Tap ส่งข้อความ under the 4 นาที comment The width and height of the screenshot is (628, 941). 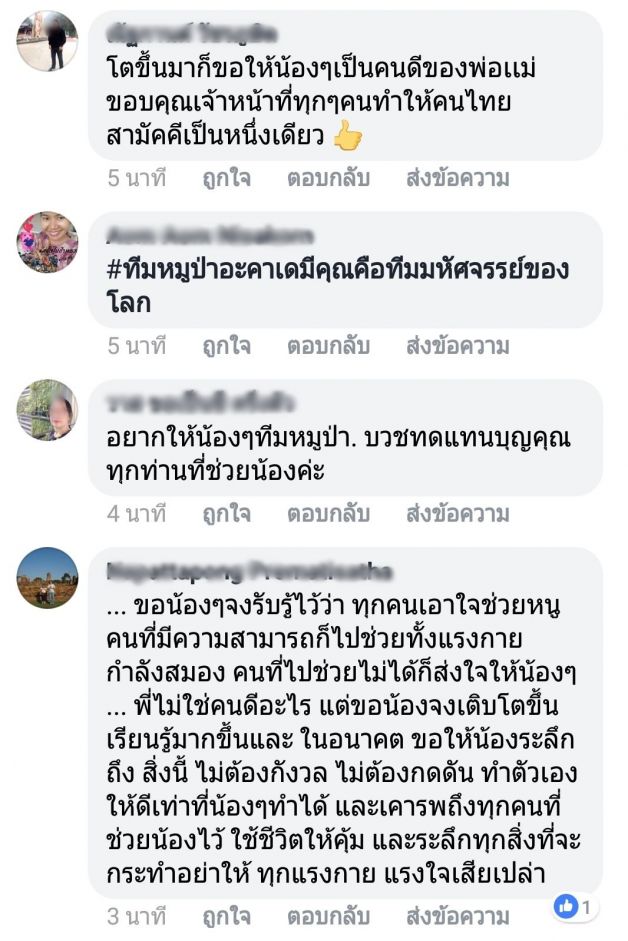pyautogui.click(x=457, y=515)
